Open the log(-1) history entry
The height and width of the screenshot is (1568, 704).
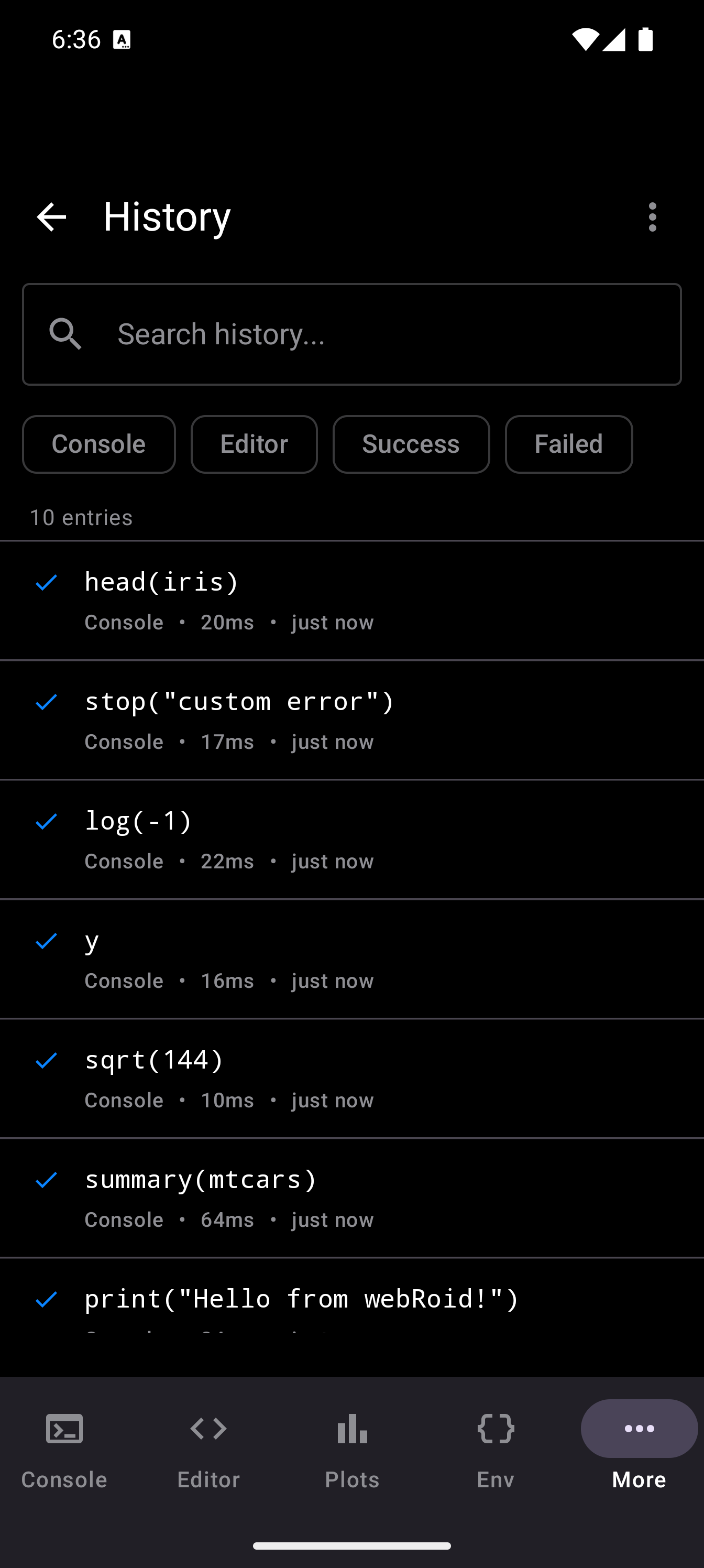[x=351, y=839]
